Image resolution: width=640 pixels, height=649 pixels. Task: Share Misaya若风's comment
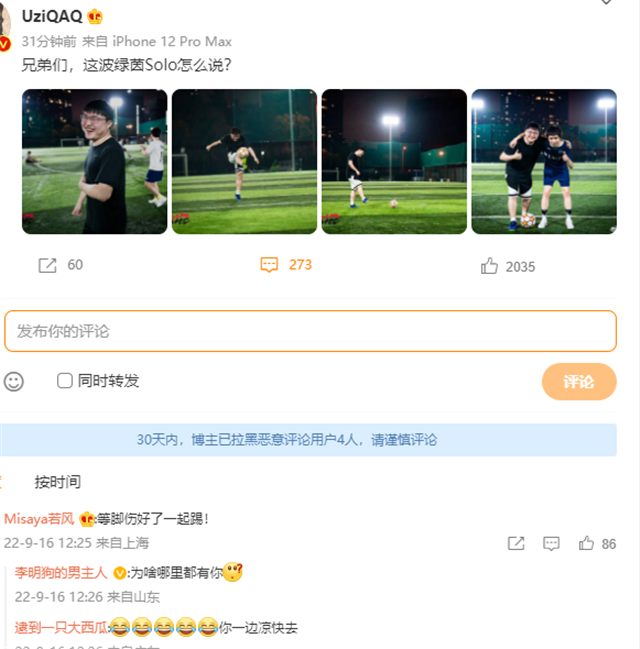(x=516, y=543)
